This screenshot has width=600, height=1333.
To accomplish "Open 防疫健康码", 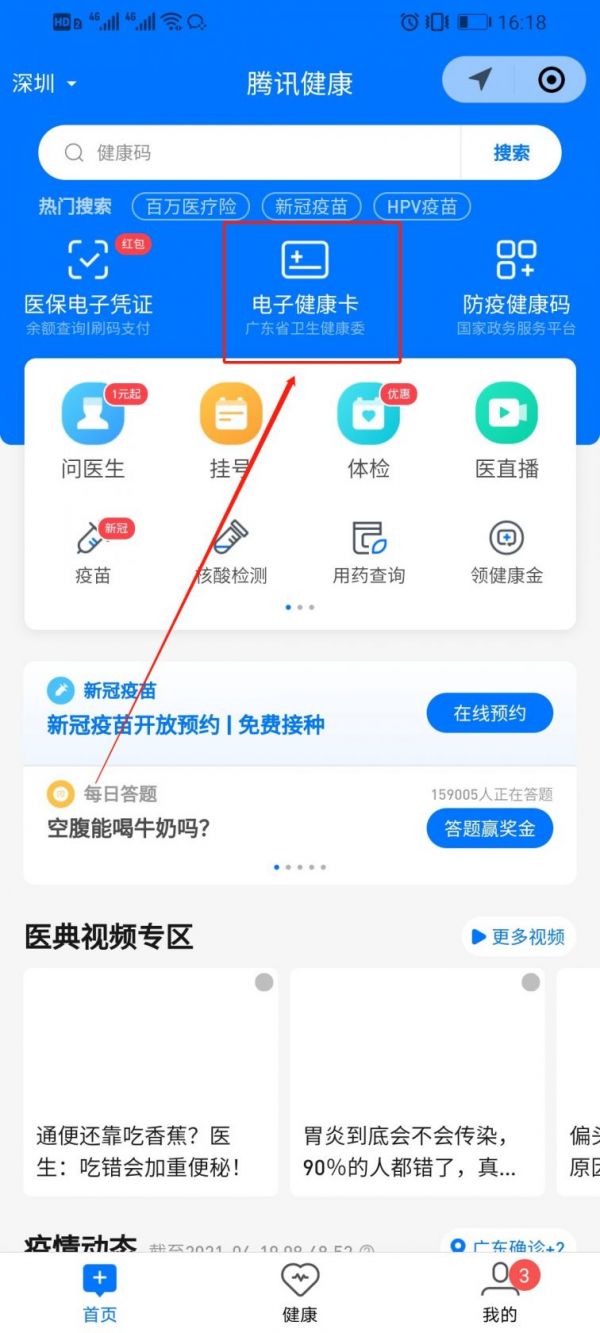I will (x=516, y=286).
